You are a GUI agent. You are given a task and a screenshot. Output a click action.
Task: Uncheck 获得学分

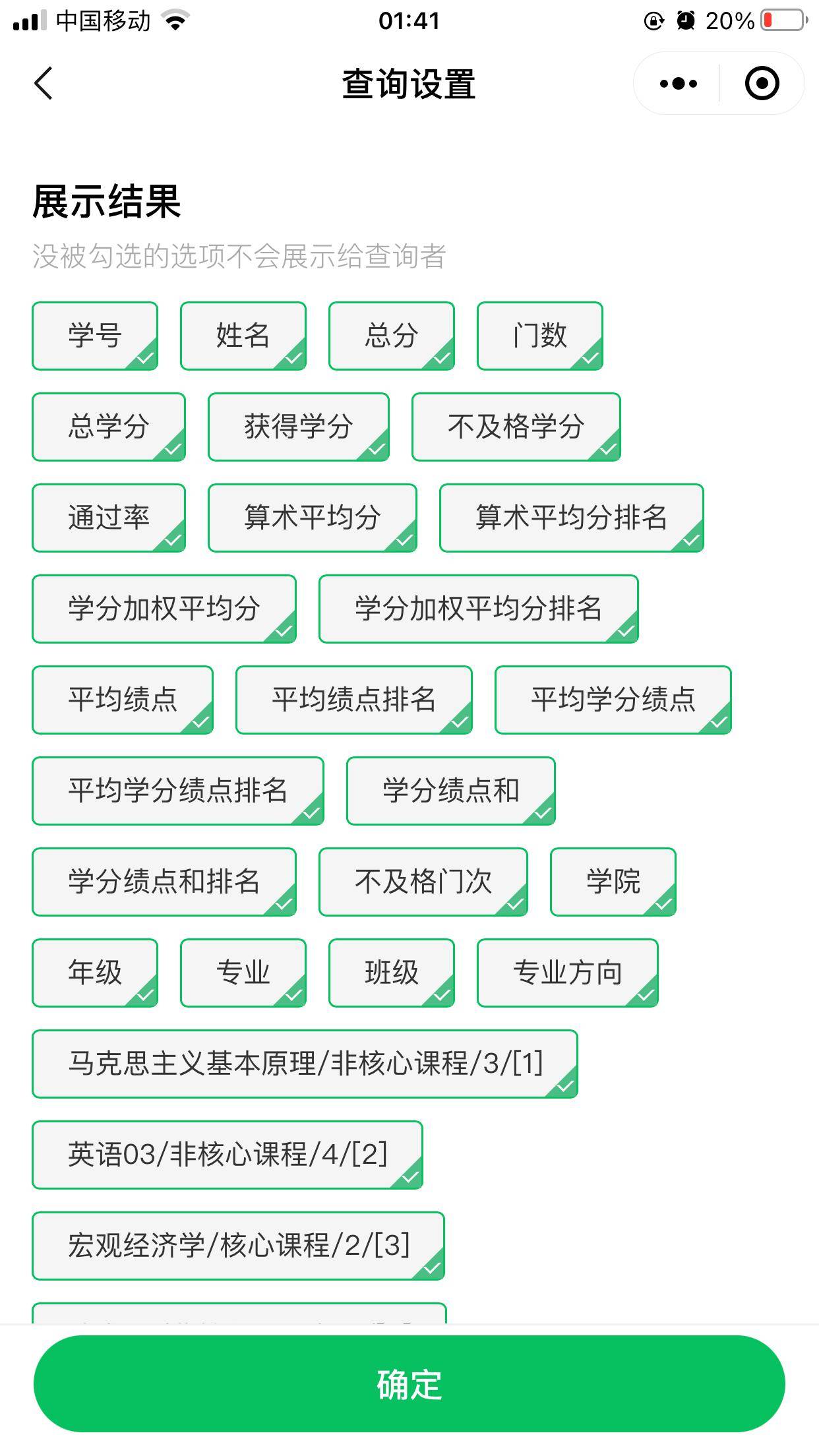point(299,427)
